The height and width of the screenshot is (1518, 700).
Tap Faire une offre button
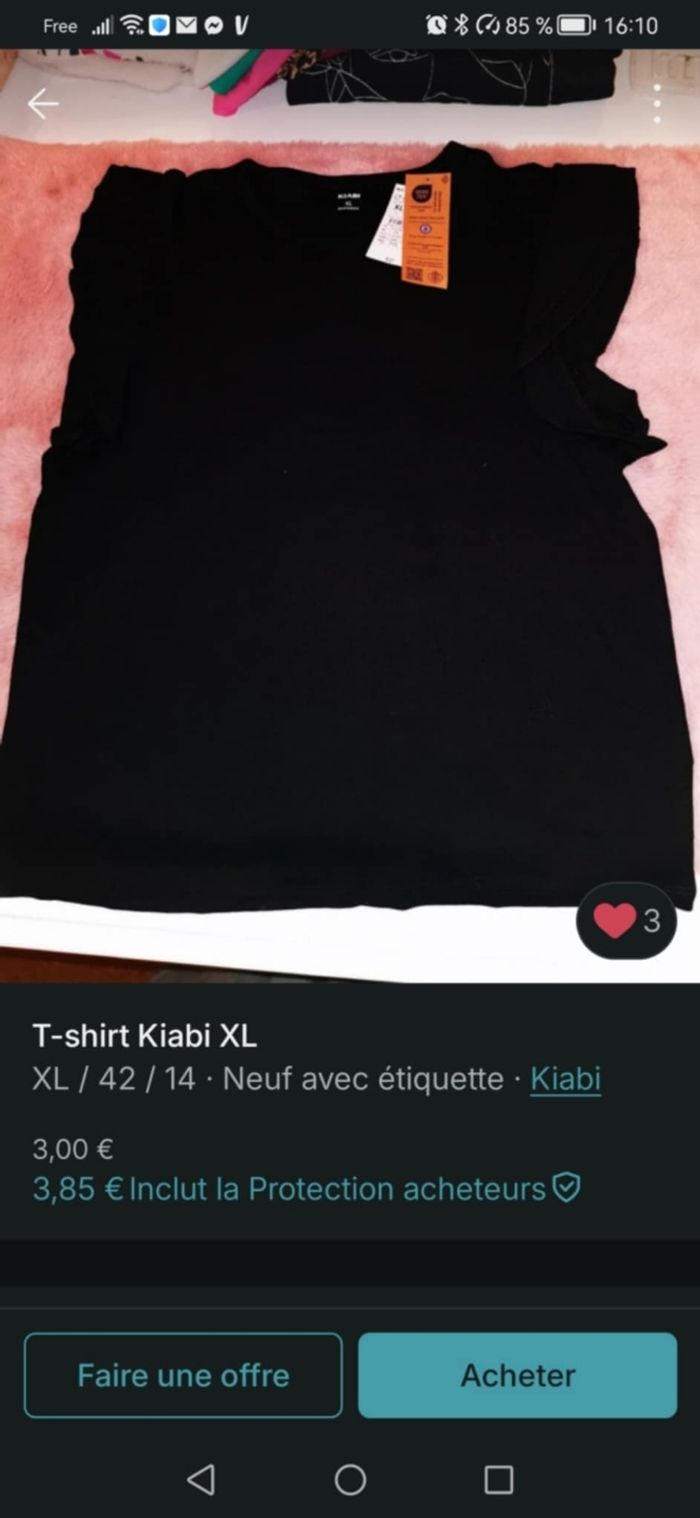[x=183, y=1375]
